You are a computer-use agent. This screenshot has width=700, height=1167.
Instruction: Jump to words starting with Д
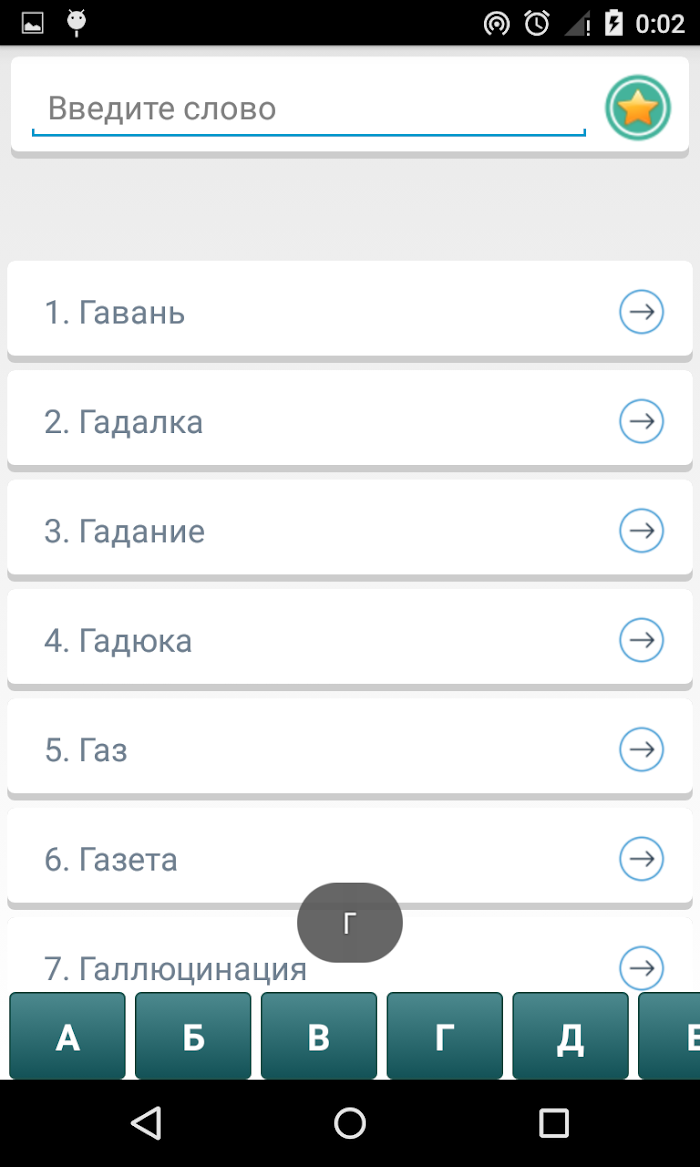point(571,1035)
